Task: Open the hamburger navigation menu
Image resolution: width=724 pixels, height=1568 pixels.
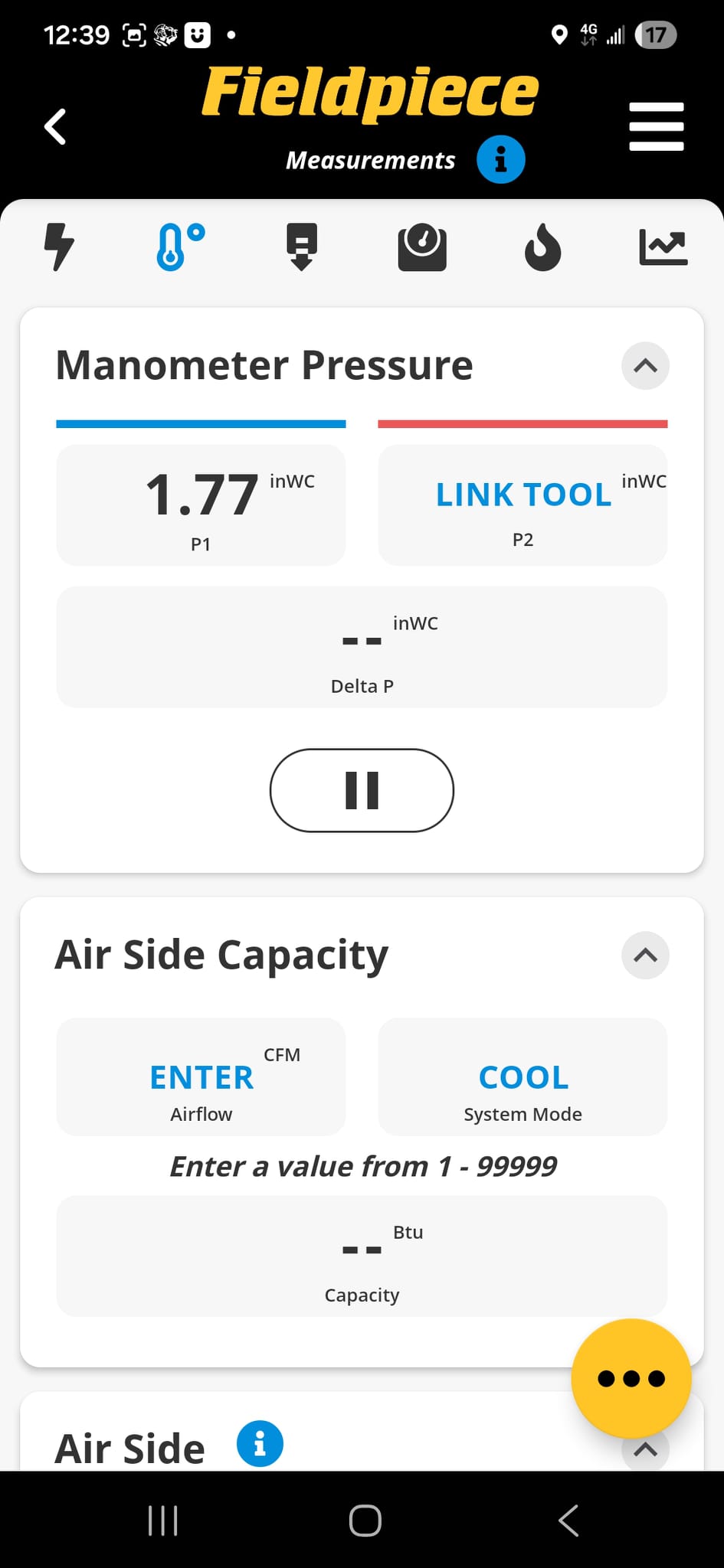Action: (x=656, y=126)
